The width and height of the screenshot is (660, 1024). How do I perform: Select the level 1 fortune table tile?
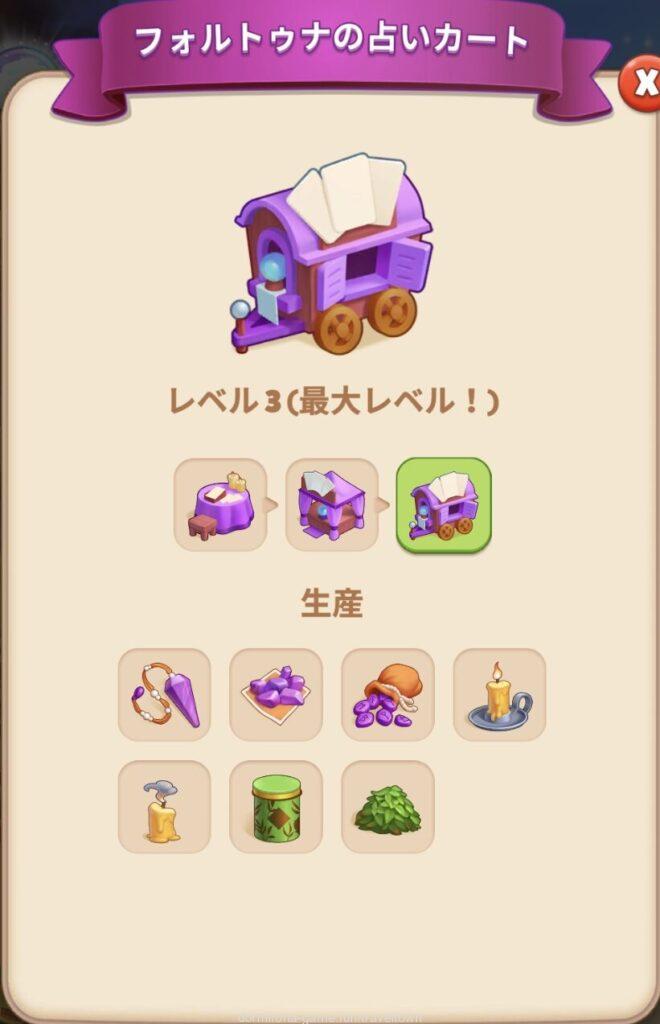220,504
